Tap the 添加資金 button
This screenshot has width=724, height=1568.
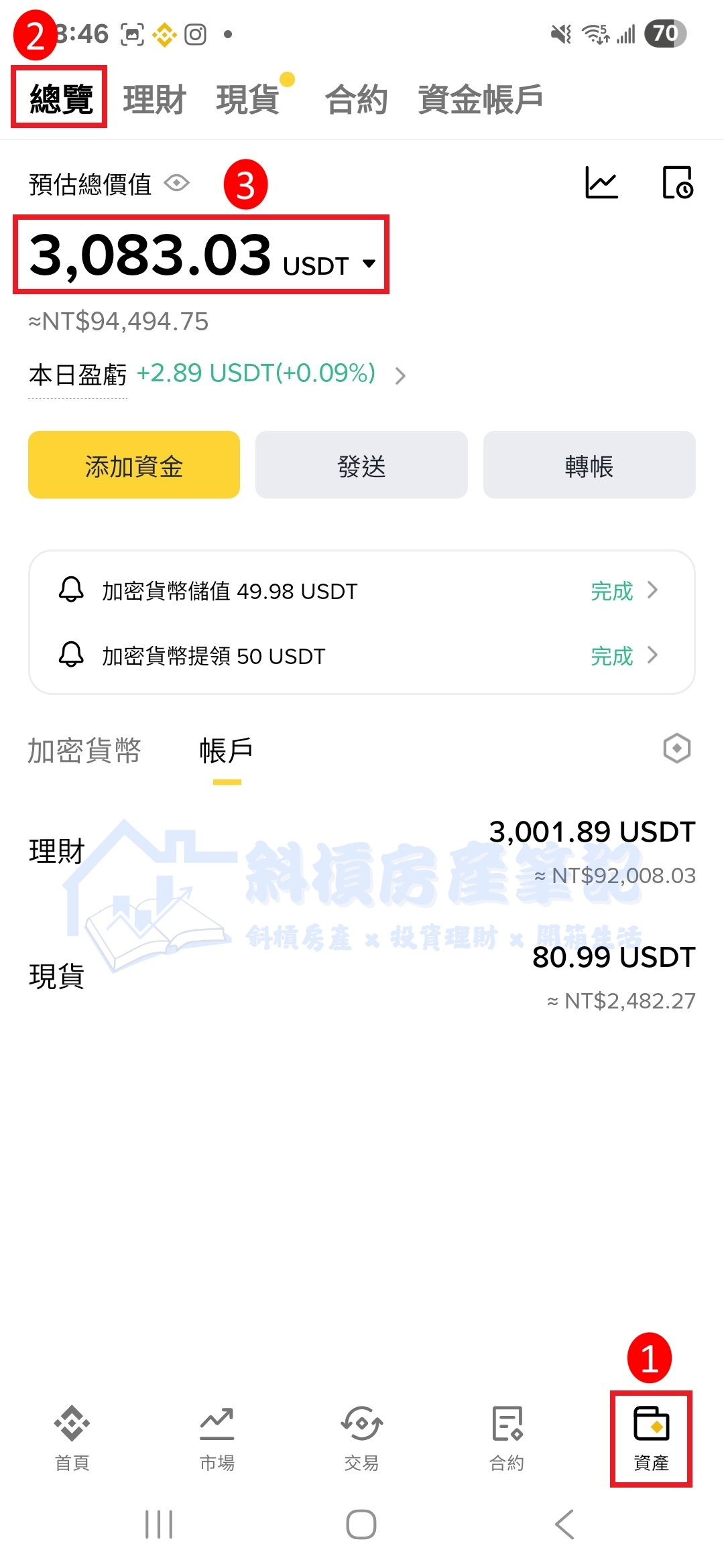134,465
